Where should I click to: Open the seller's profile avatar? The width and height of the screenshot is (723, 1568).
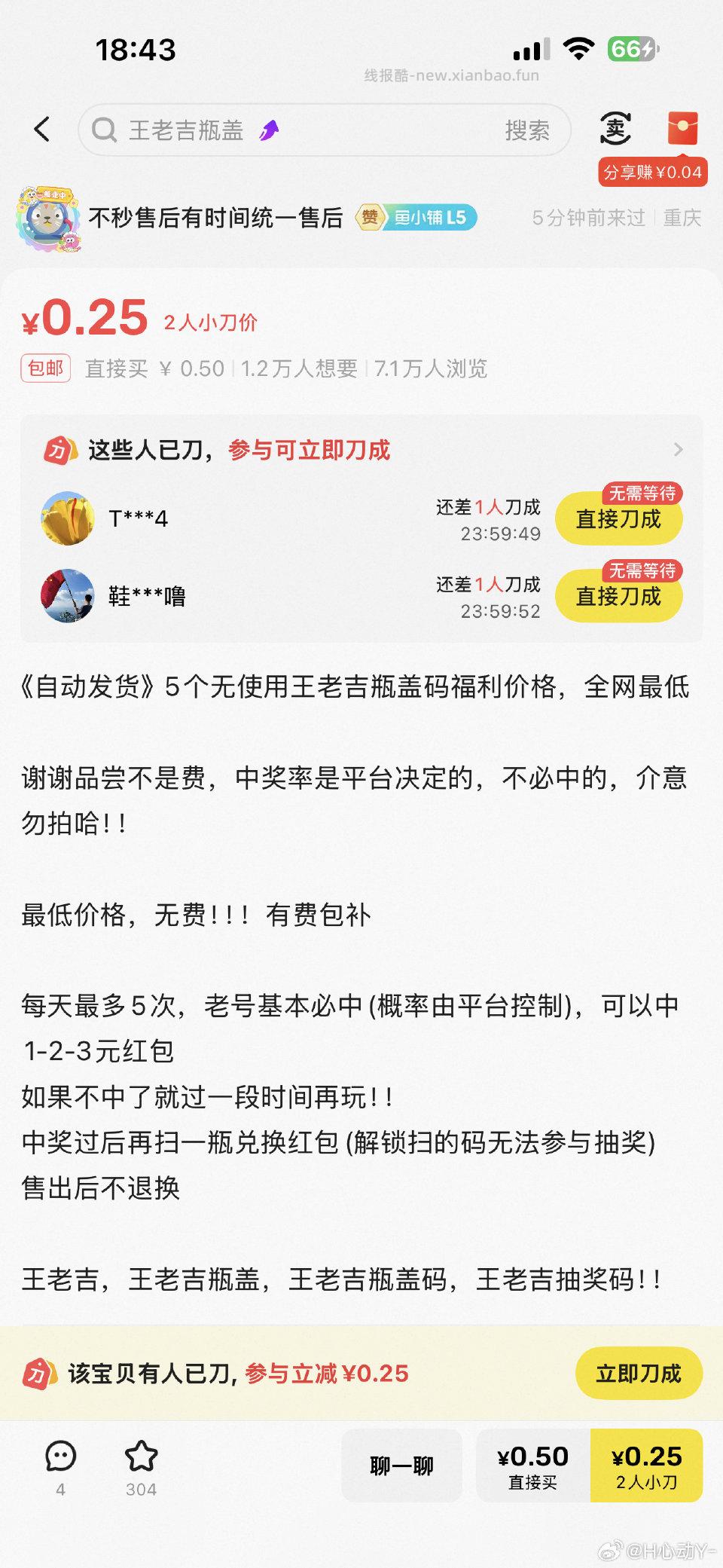48,217
